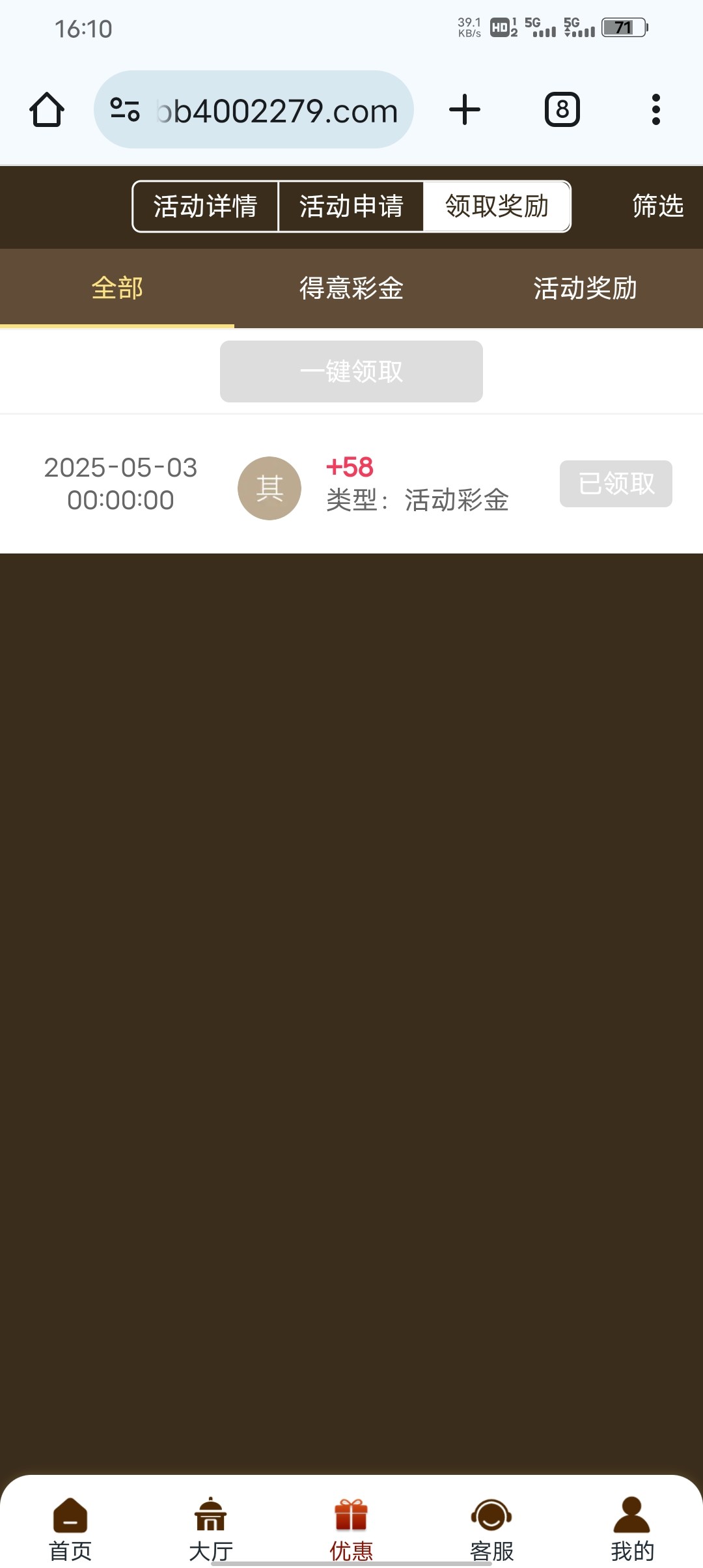Screen dimensions: 703x1568
Task: Tap the 已领取 button on +58 reward
Action: tap(616, 484)
